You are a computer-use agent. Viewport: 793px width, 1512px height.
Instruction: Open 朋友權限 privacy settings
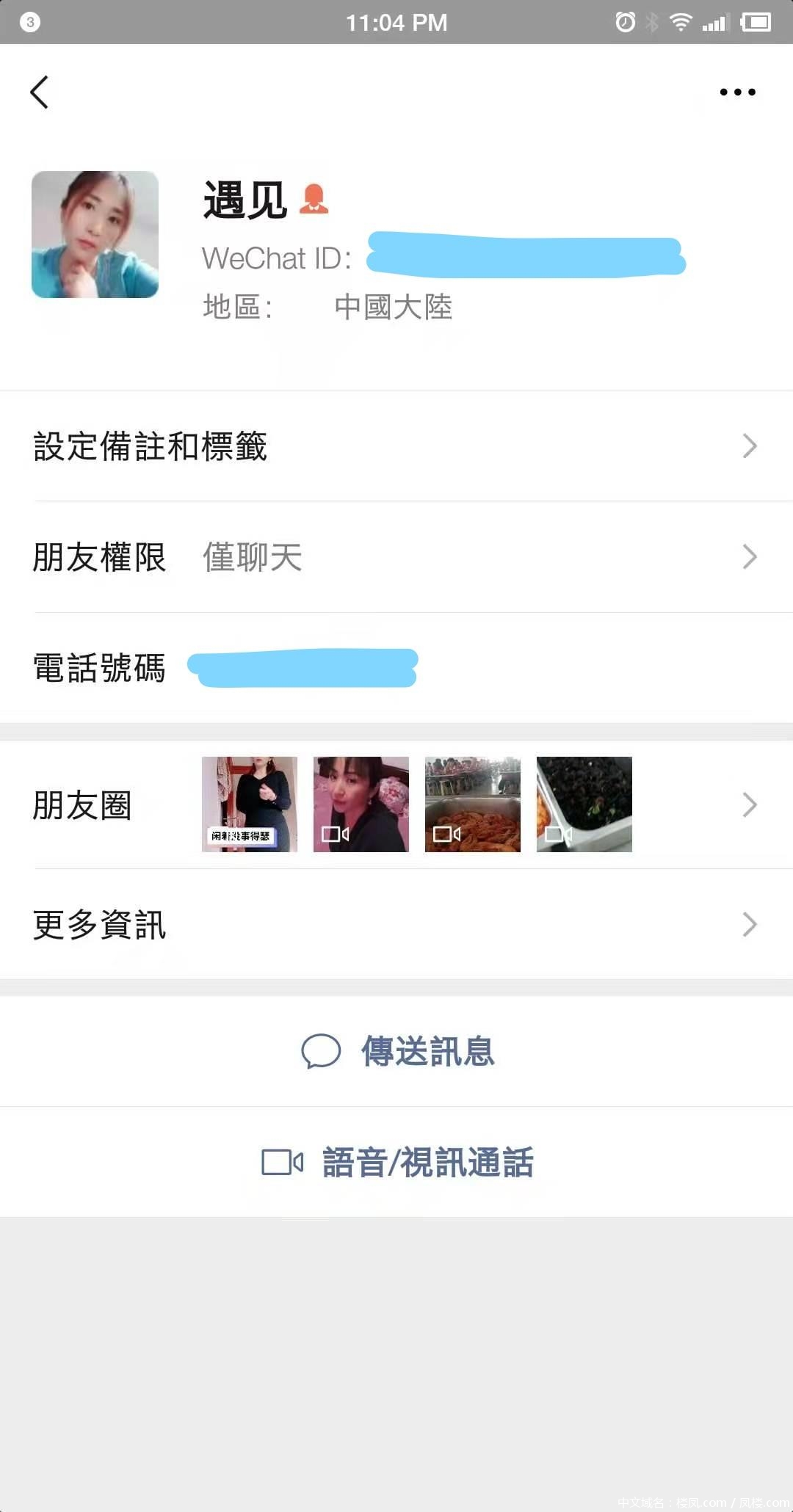pyautogui.click(x=396, y=557)
